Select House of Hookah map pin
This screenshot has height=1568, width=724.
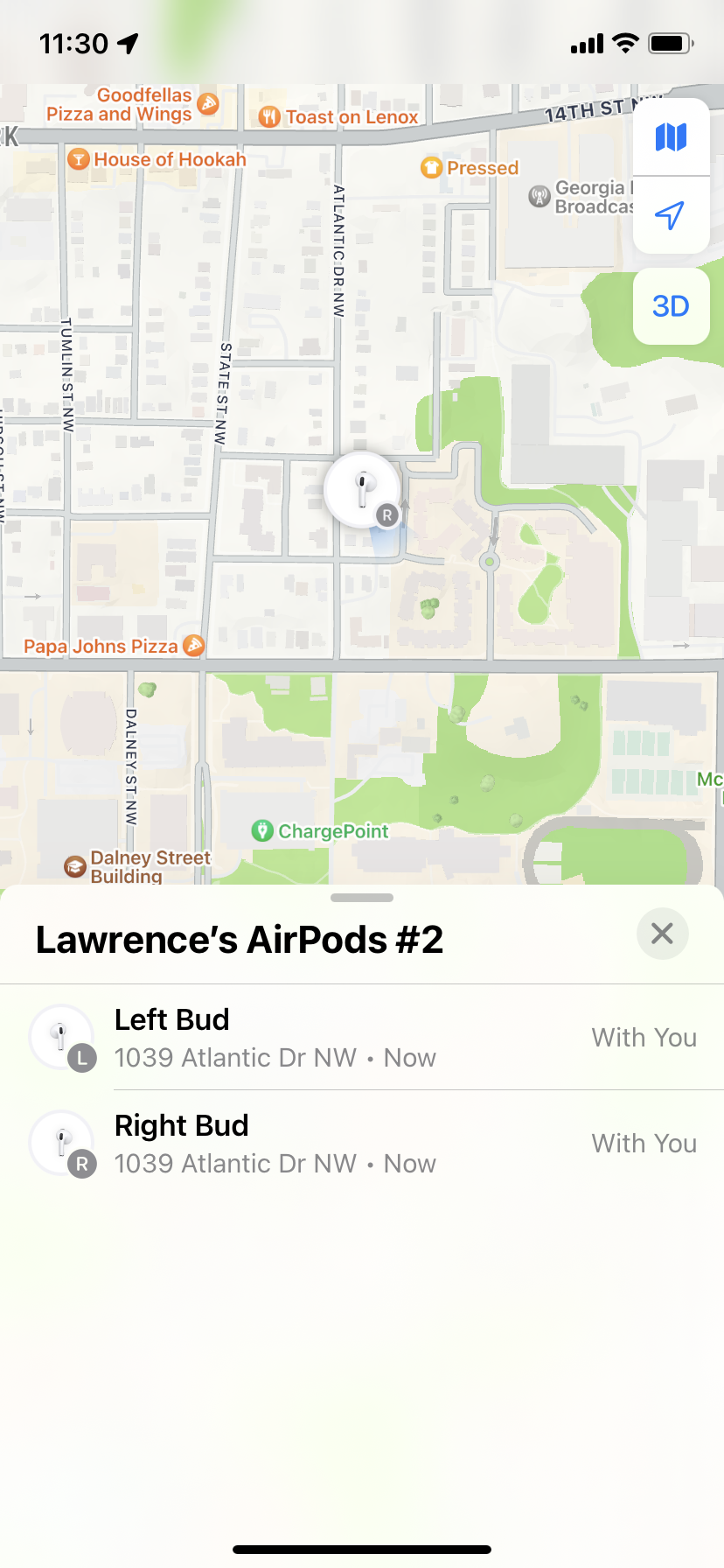[x=80, y=159]
